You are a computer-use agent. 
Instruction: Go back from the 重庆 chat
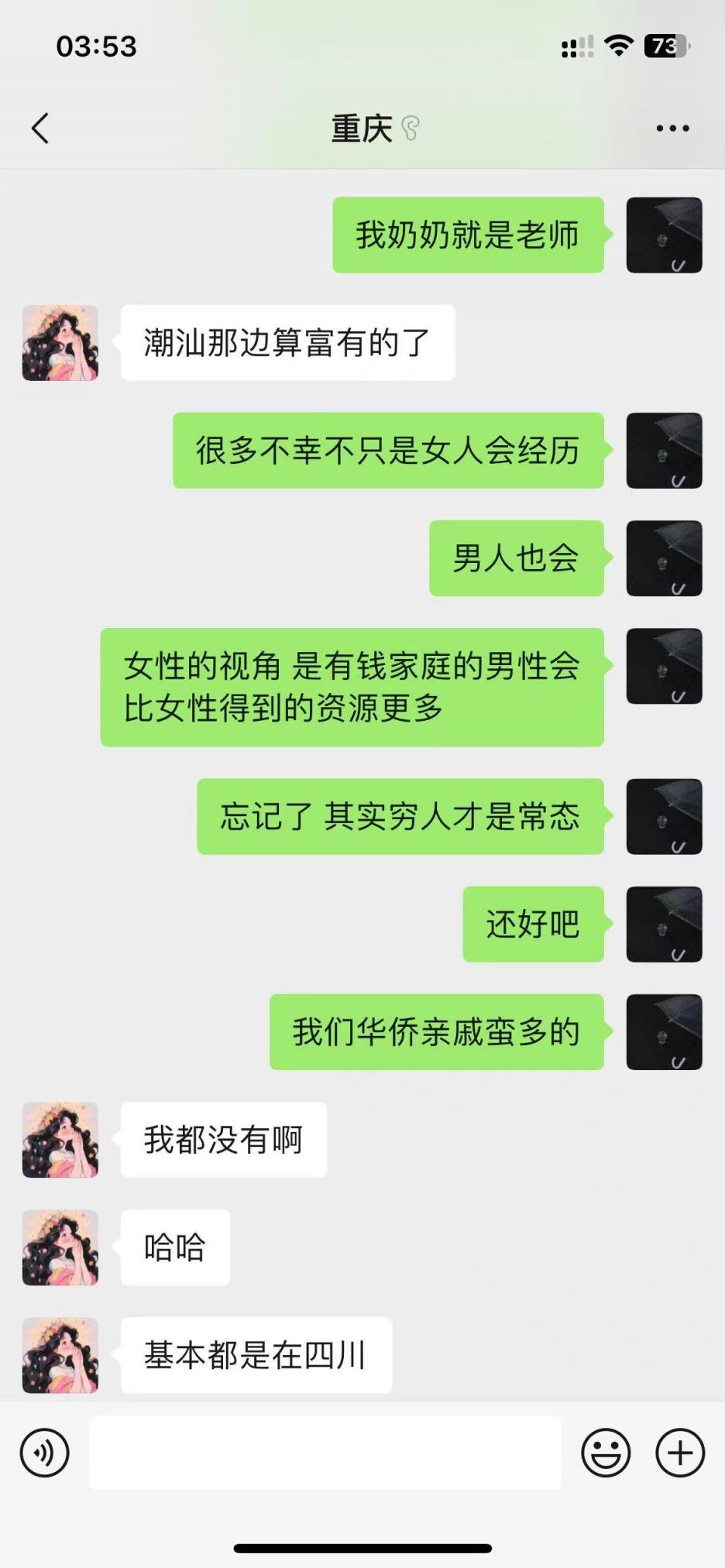[x=40, y=129]
